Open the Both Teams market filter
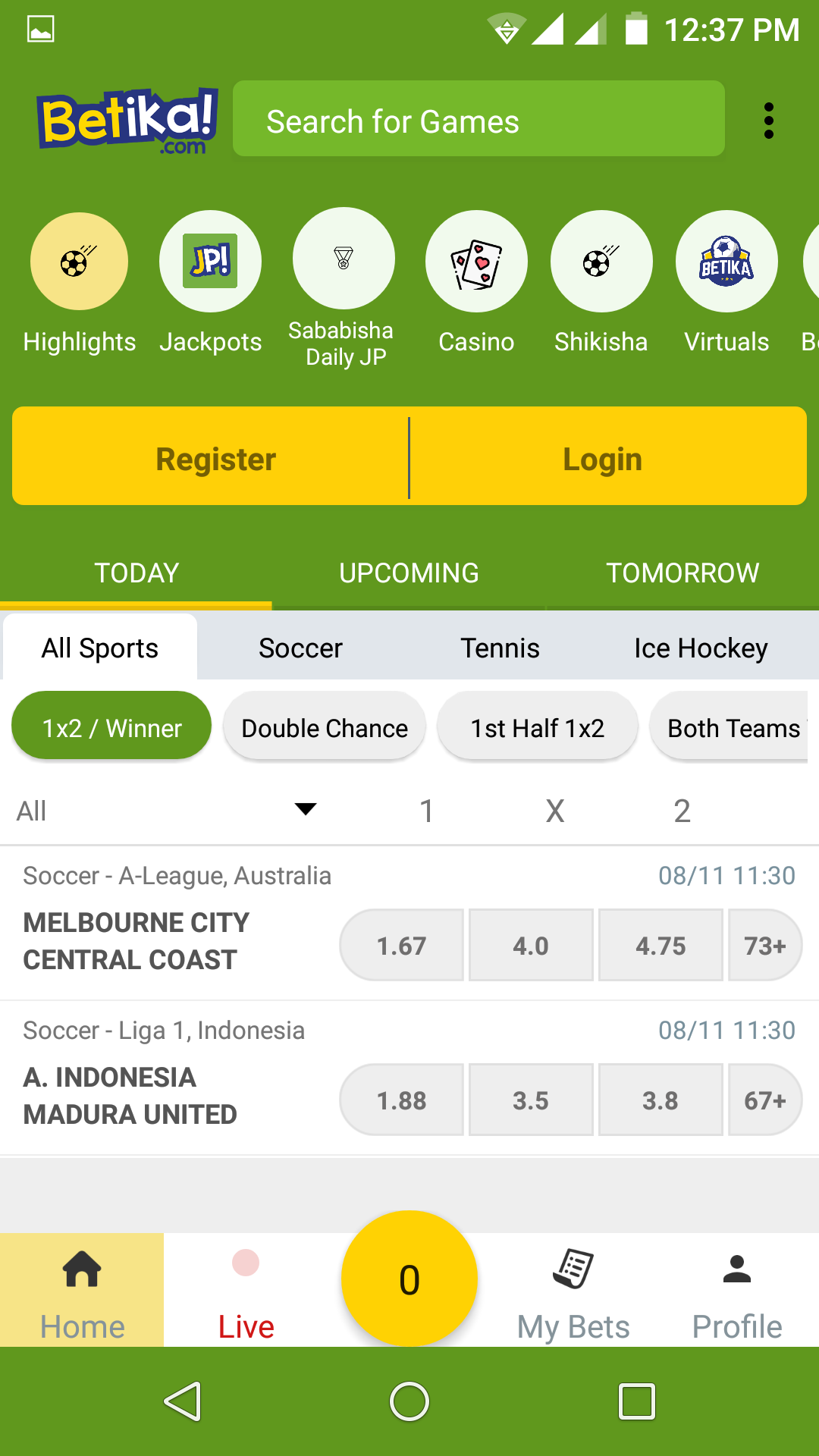Image resolution: width=819 pixels, height=1456 pixels. point(732,726)
